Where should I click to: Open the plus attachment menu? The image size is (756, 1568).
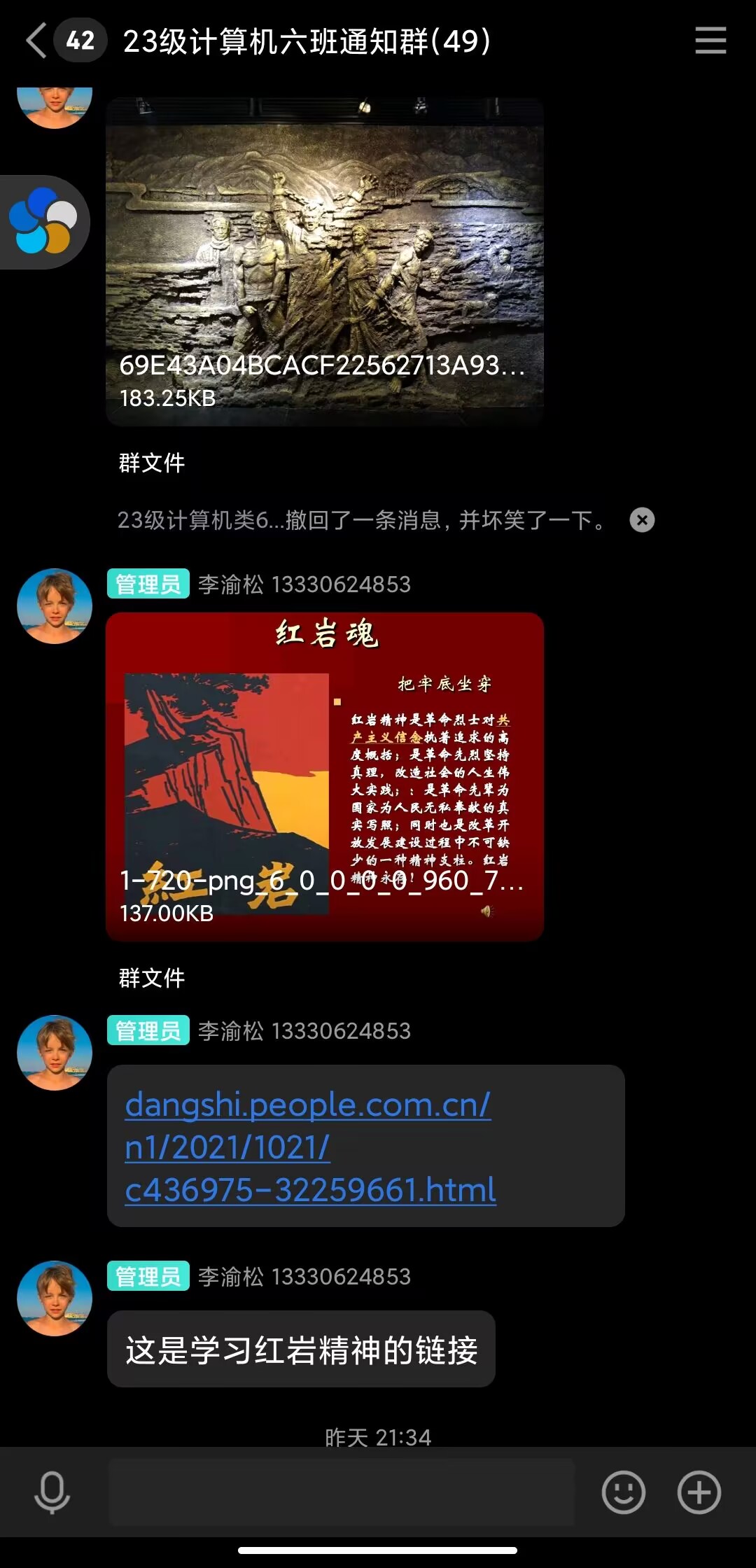coord(699,1492)
